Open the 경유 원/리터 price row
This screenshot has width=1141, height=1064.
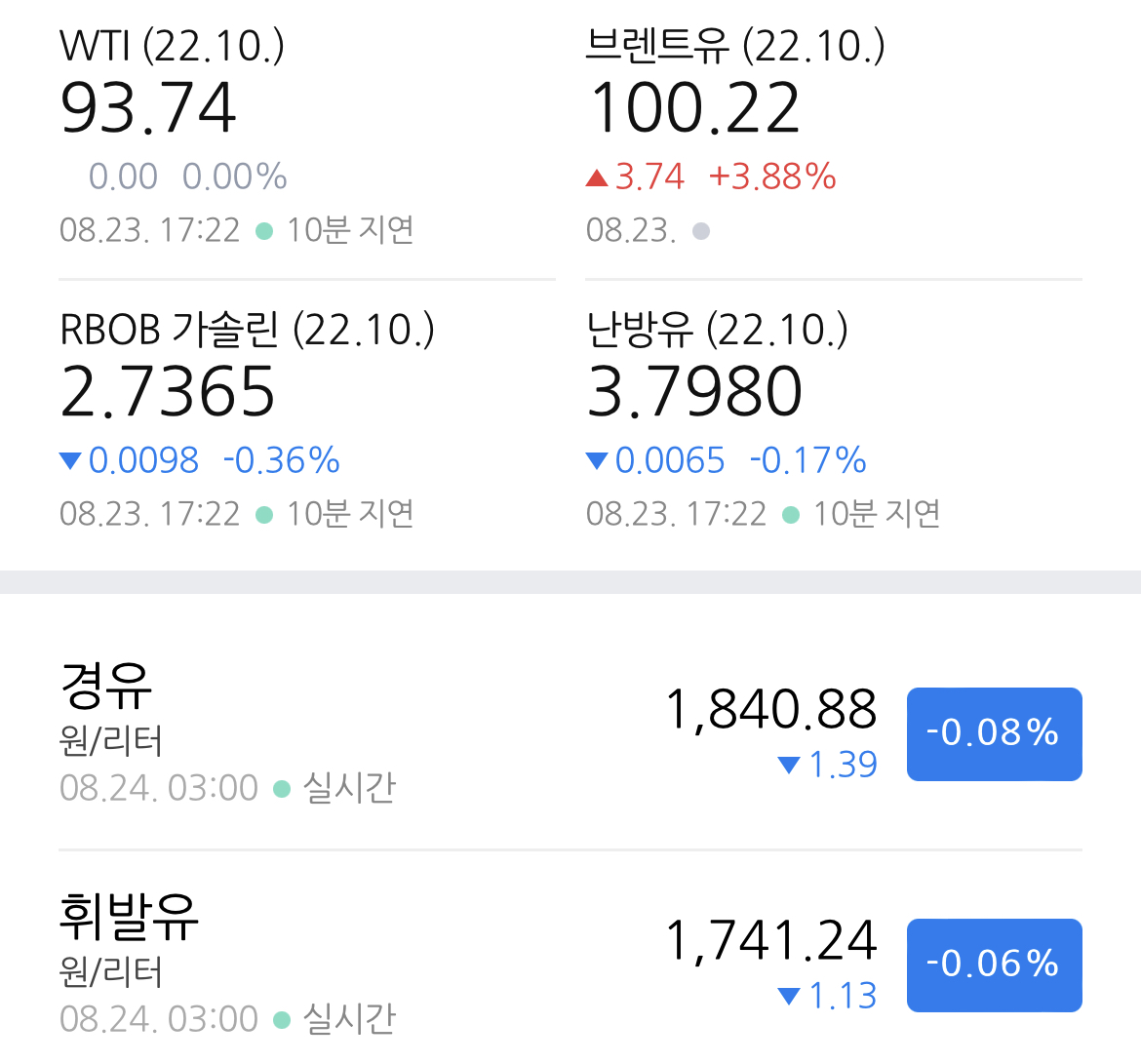[570, 733]
